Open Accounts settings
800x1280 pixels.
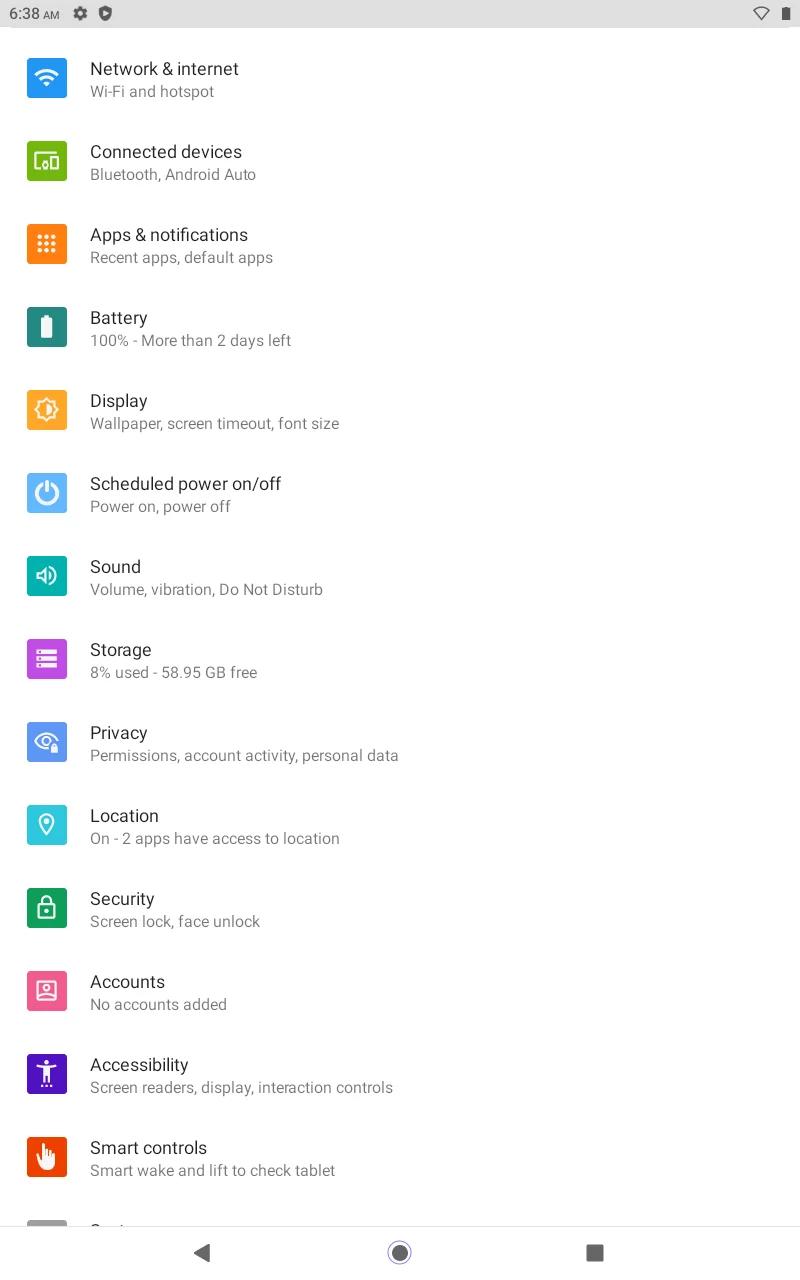tap(400, 992)
